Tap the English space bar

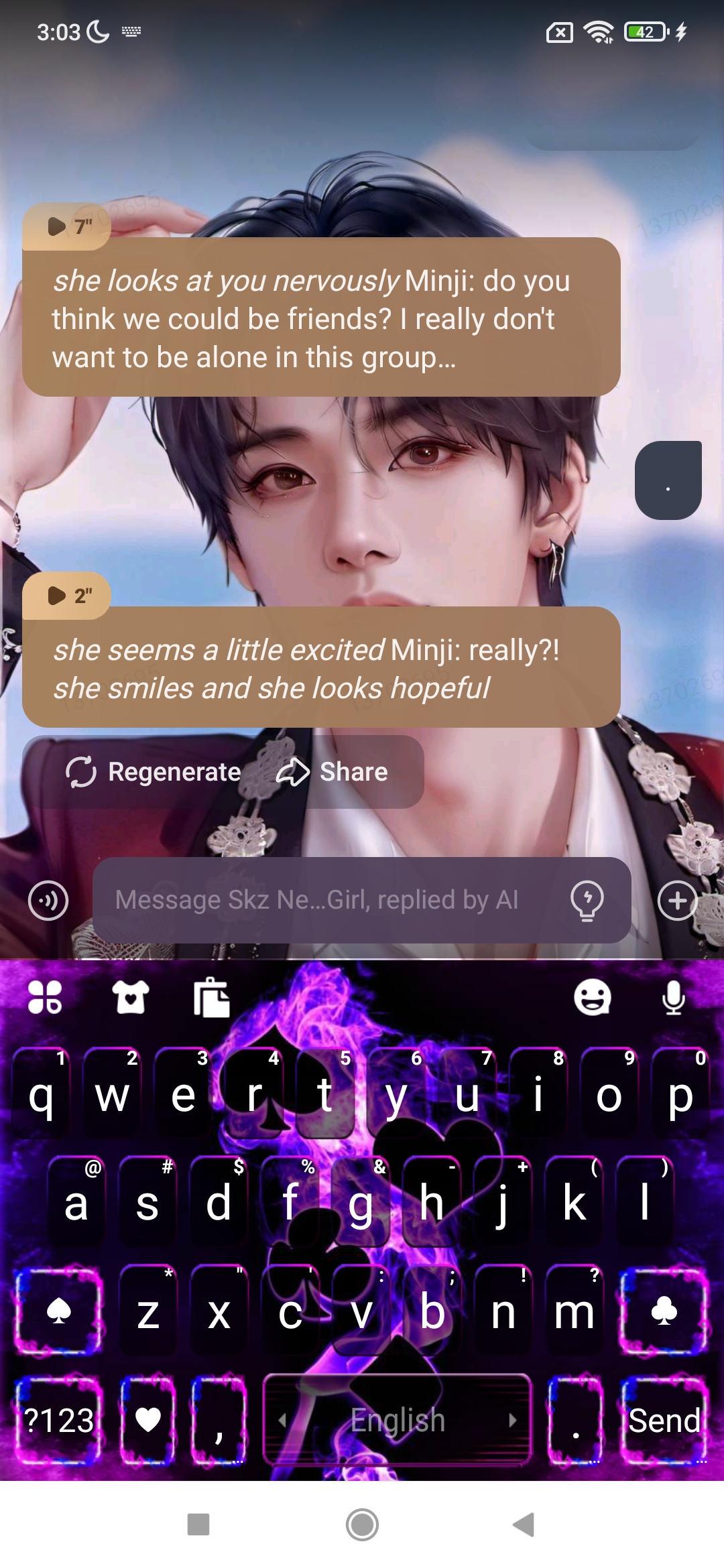pos(398,1421)
